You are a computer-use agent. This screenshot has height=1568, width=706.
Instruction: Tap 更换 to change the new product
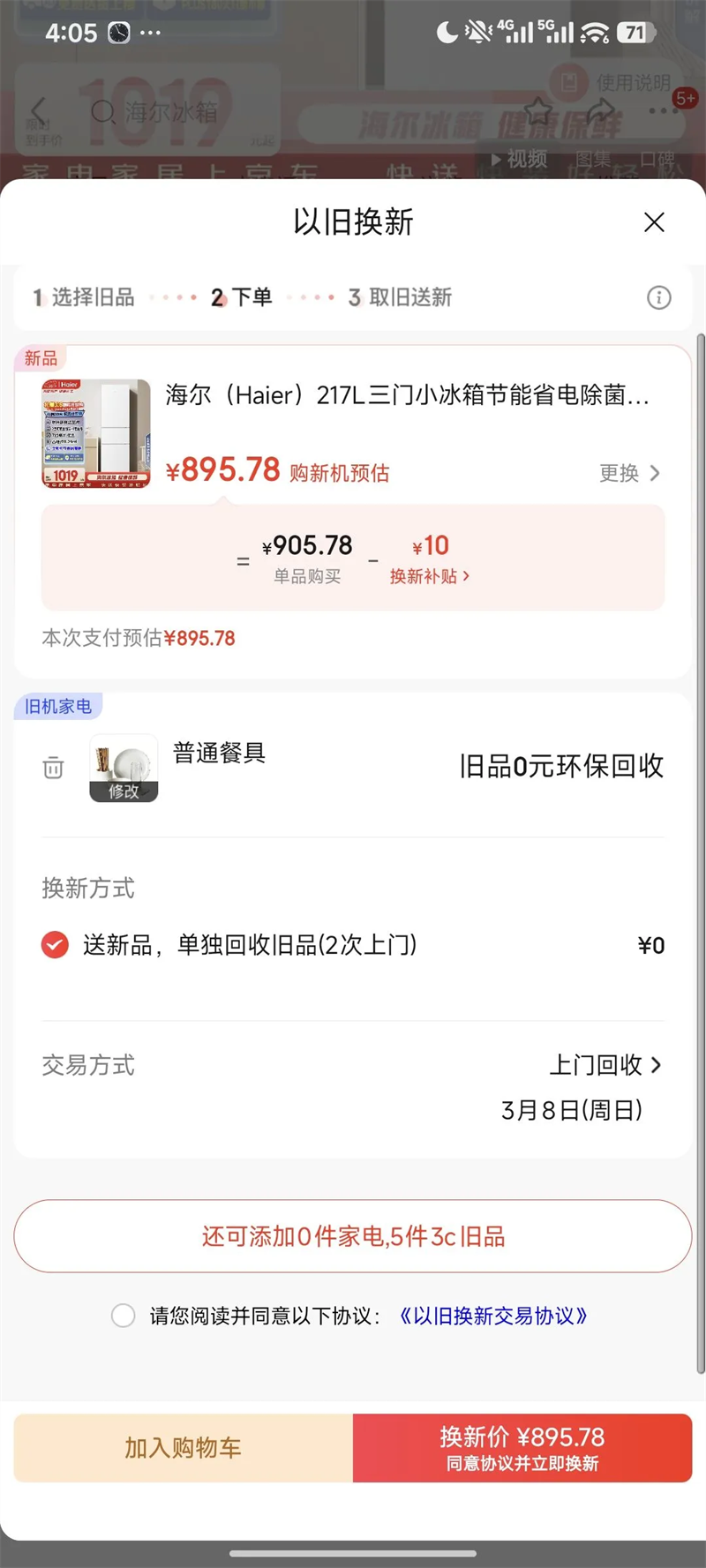click(x=629, y=473)
